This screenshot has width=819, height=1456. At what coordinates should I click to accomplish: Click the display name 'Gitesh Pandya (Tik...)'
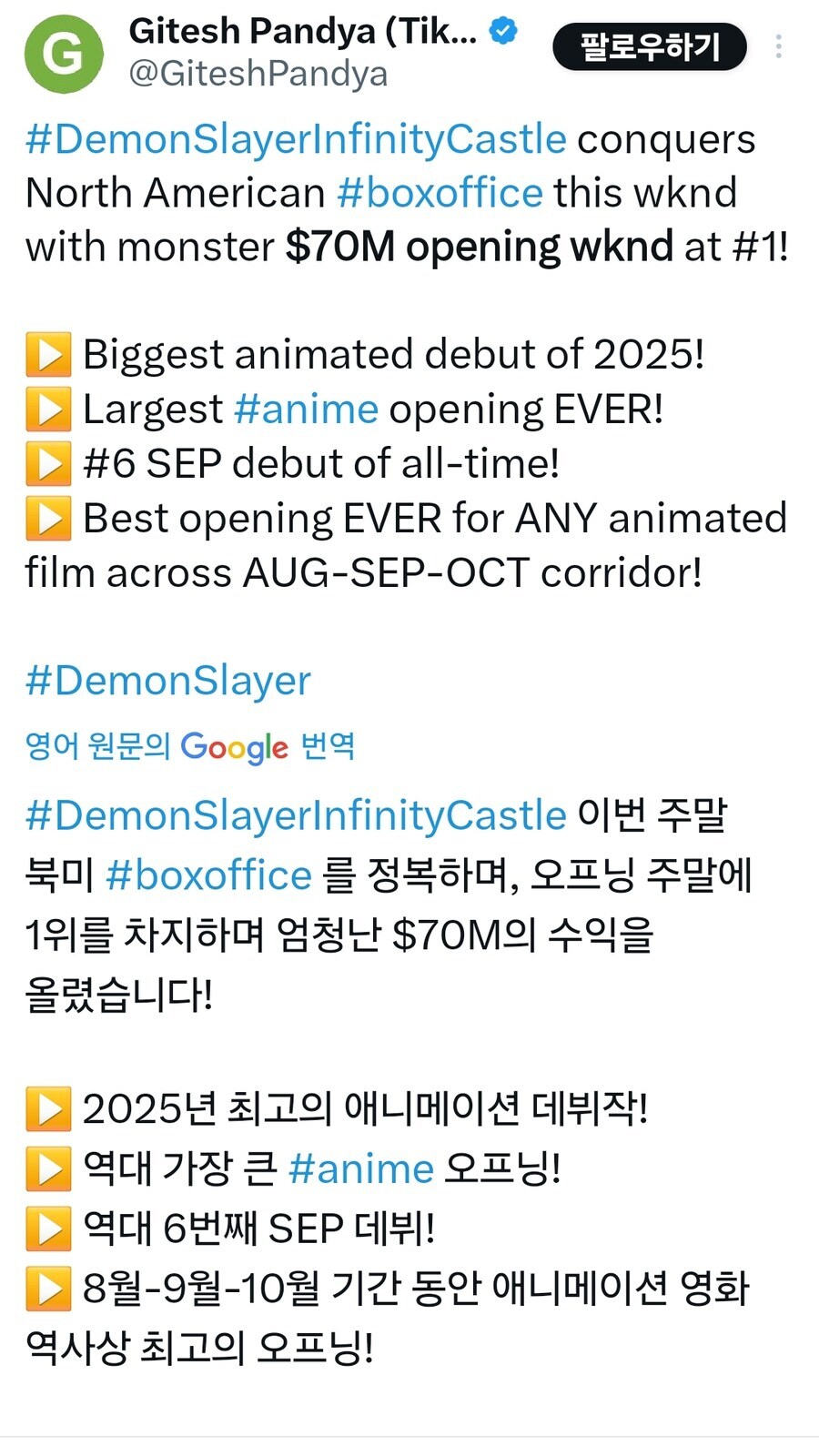pyautogui.click(x=305, y=30)
